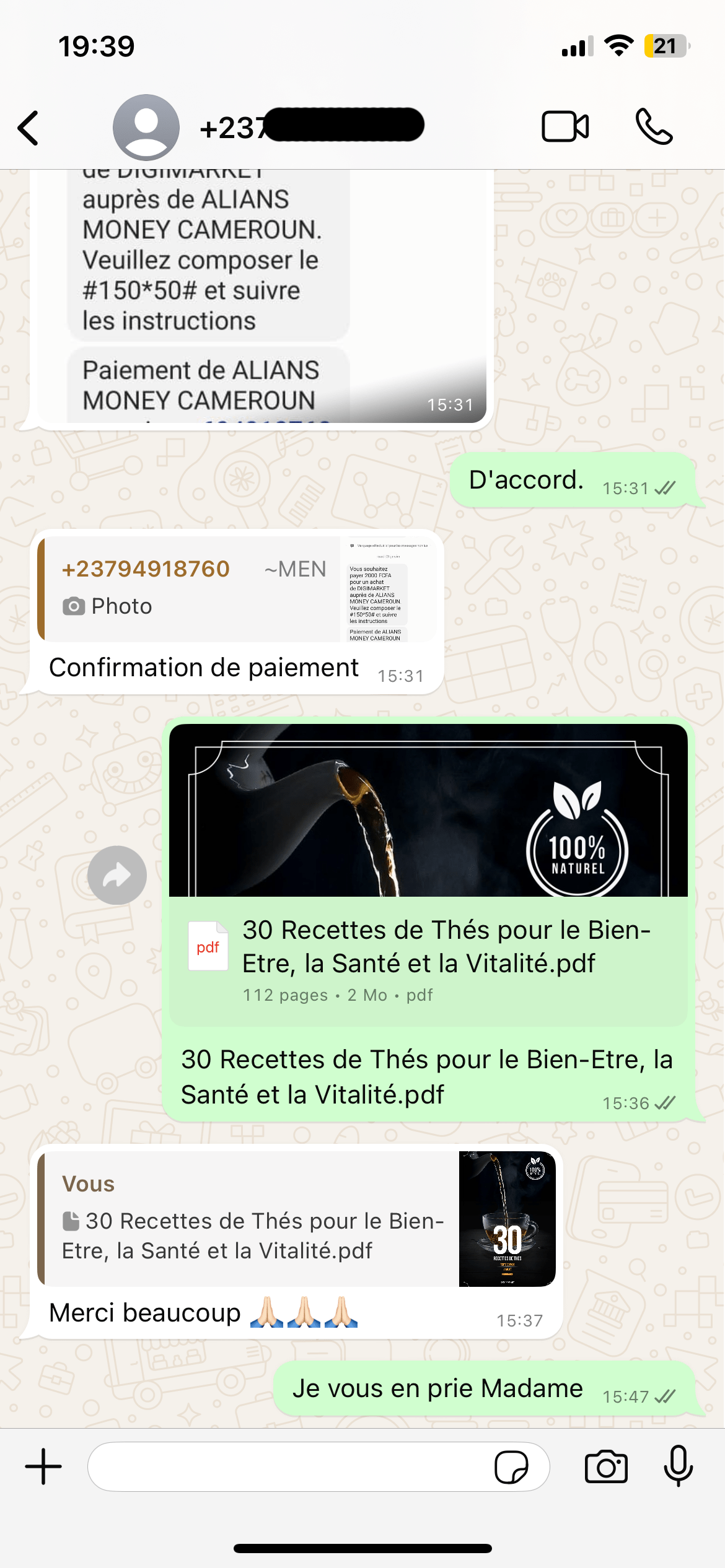This screenshot has height=1568, width=725.
Task: Open the contact's profile picture
Action: coord(146,128)
